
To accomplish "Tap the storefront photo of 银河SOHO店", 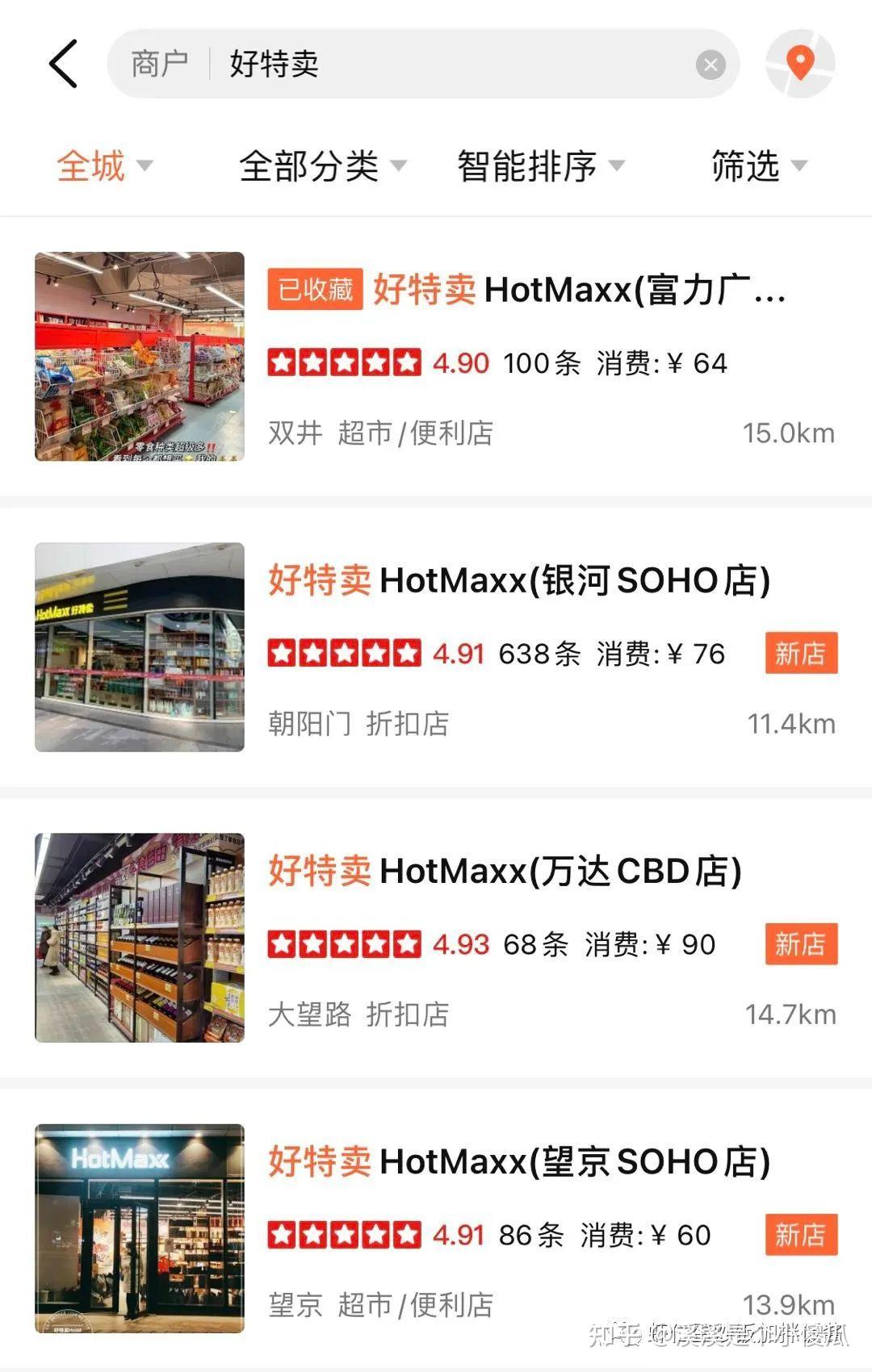I will coord(139,644).
